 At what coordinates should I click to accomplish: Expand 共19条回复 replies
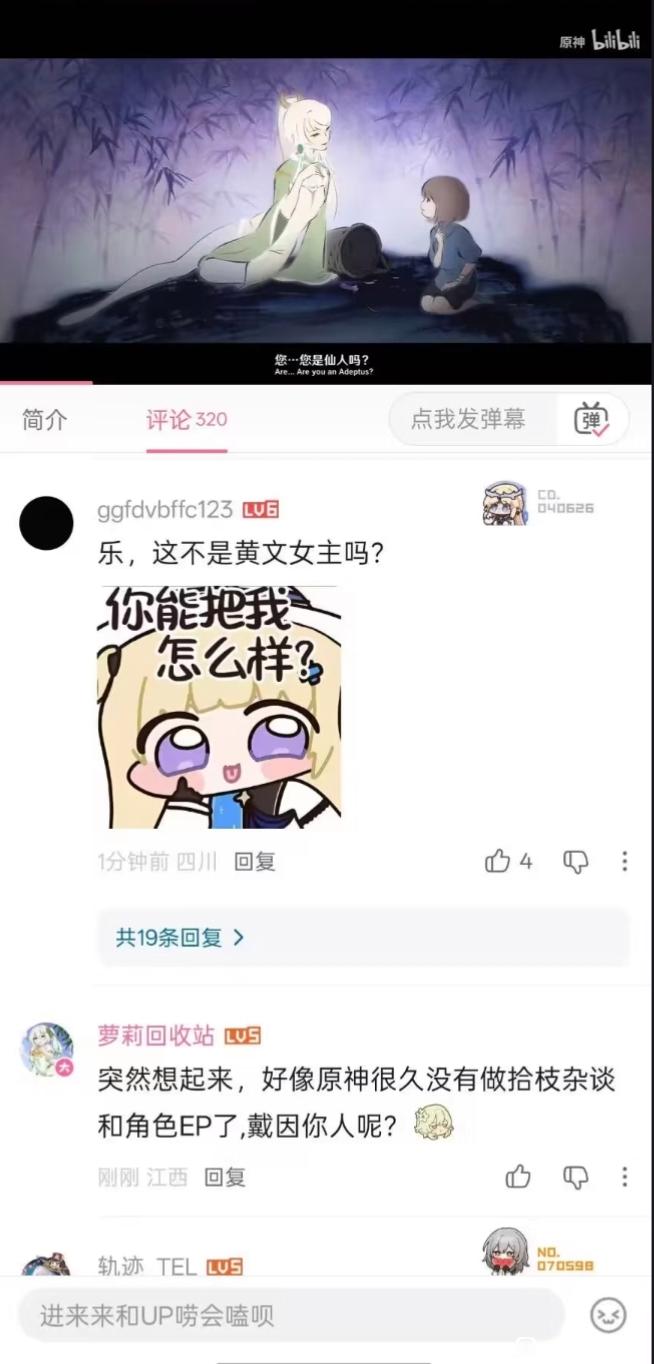pos(180,938)
